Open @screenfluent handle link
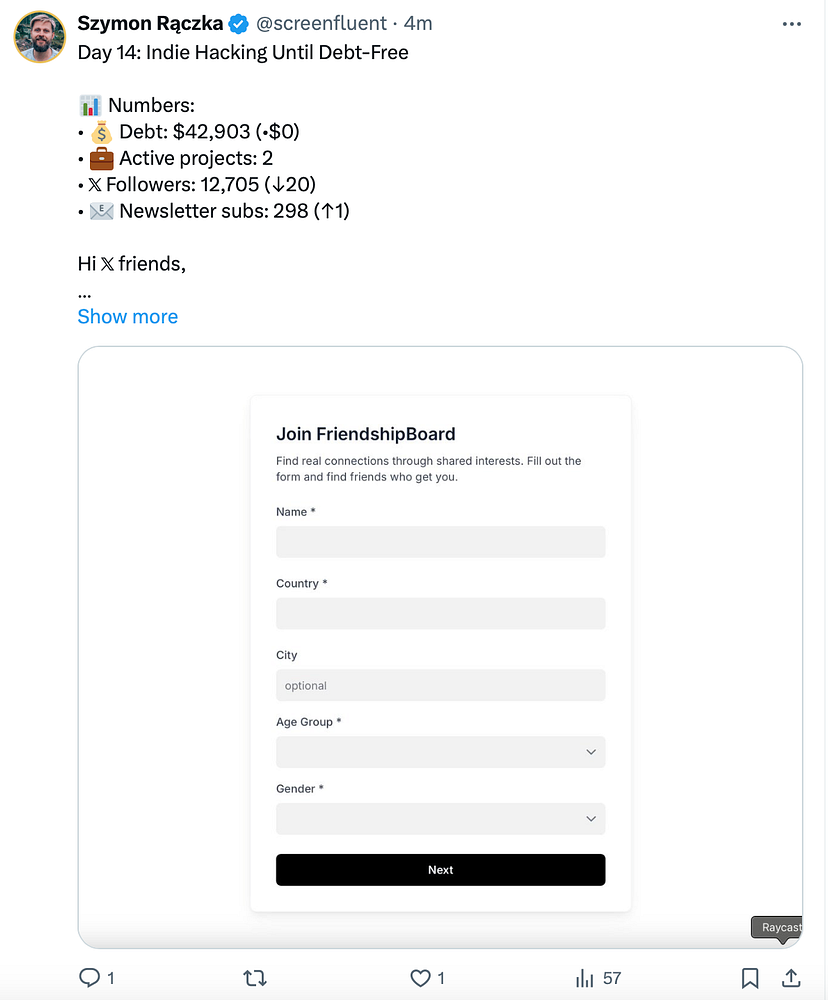828x1000 pixels. (324, 23)
